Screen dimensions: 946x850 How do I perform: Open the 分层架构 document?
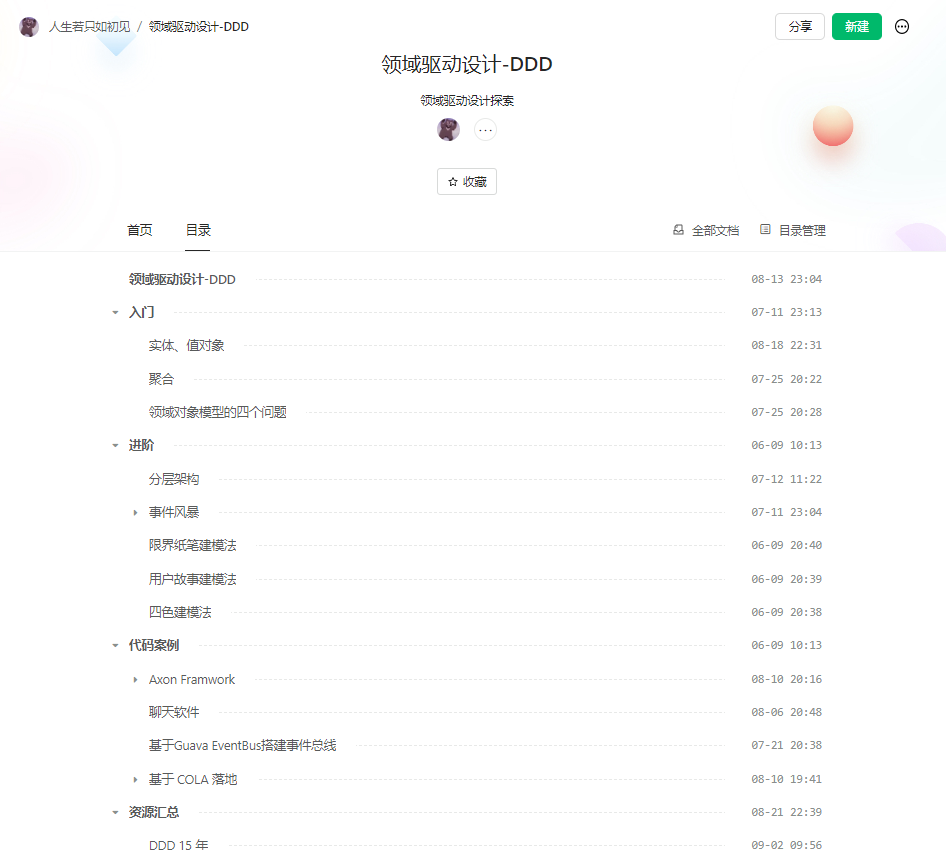click(x=174, y=479)
